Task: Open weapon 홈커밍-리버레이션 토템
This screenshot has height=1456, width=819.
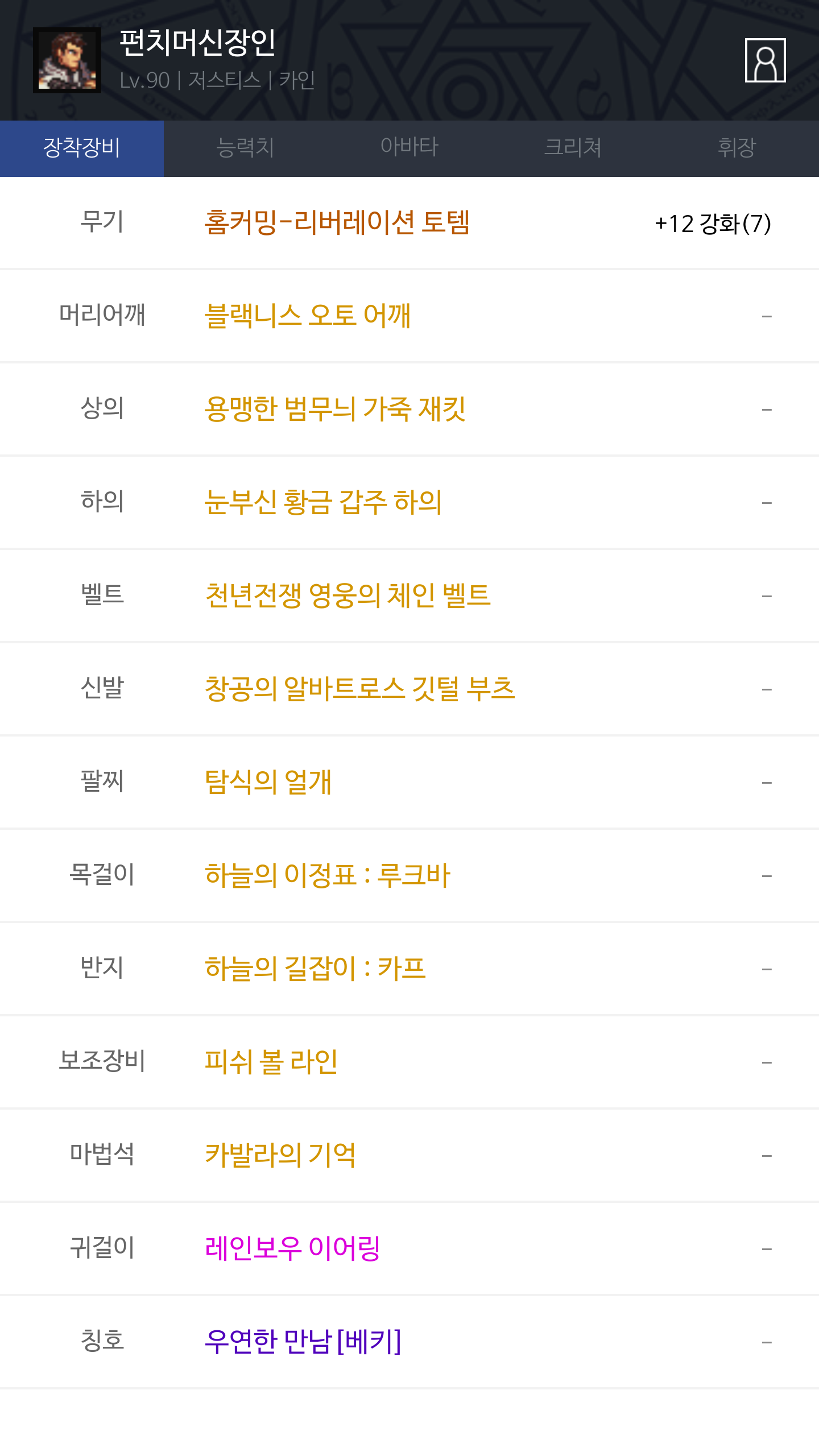Action: click(409, 222)
